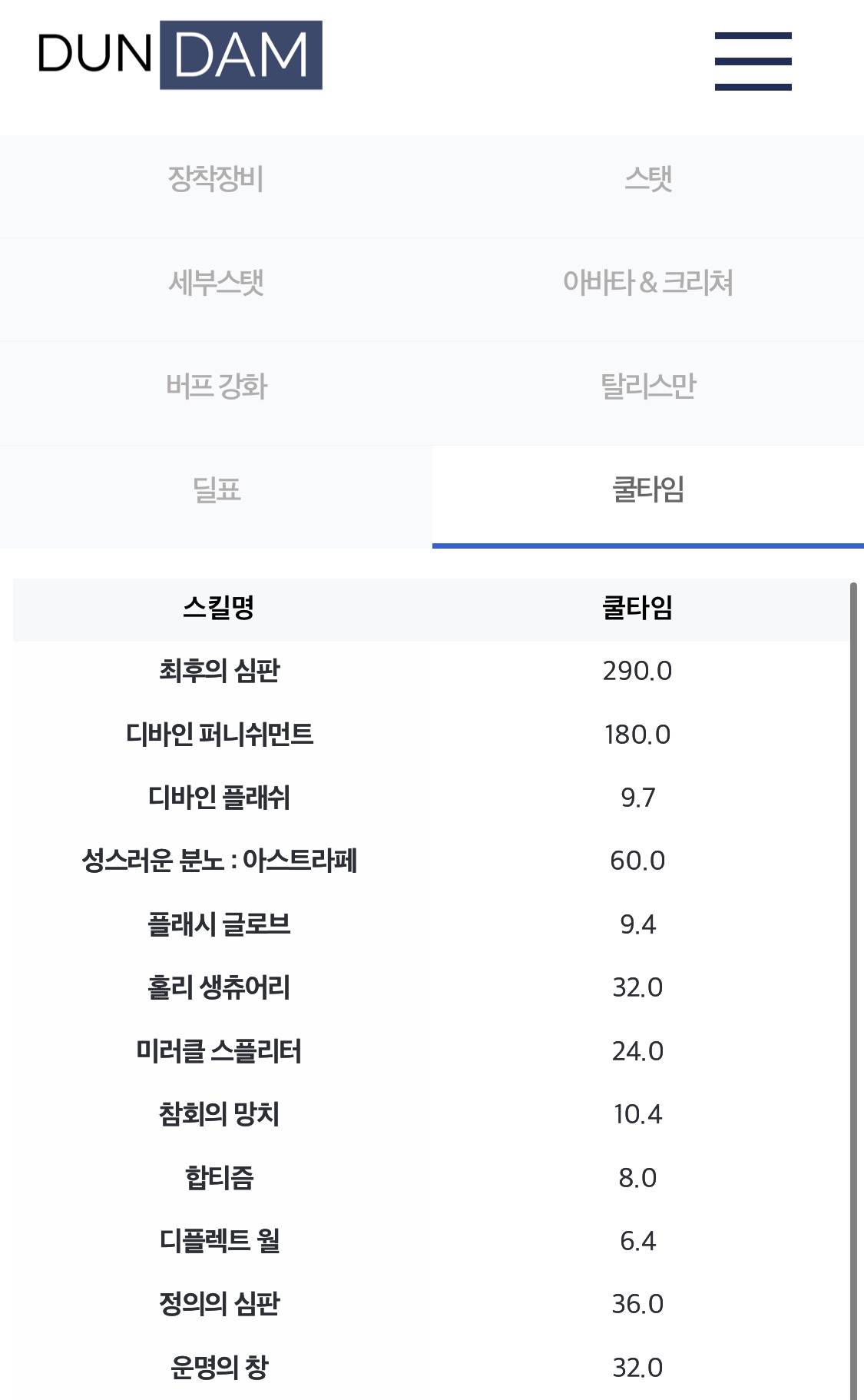Switch to the 스탯 tab
This screenshot has width=864, height=1400.
tap(648, 187)
